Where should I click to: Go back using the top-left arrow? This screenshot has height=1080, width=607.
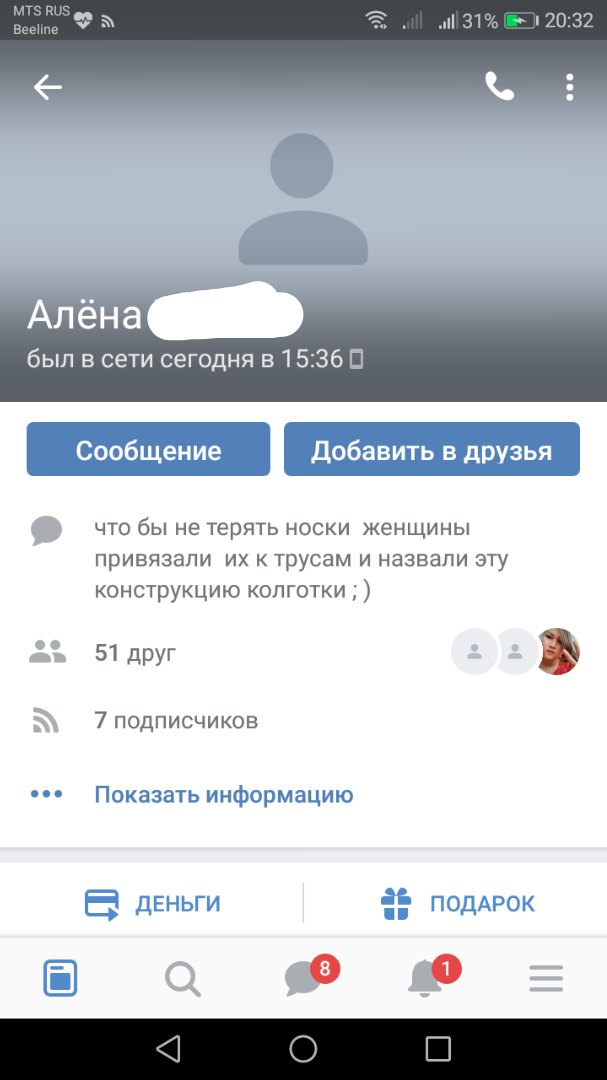(48, 87)
